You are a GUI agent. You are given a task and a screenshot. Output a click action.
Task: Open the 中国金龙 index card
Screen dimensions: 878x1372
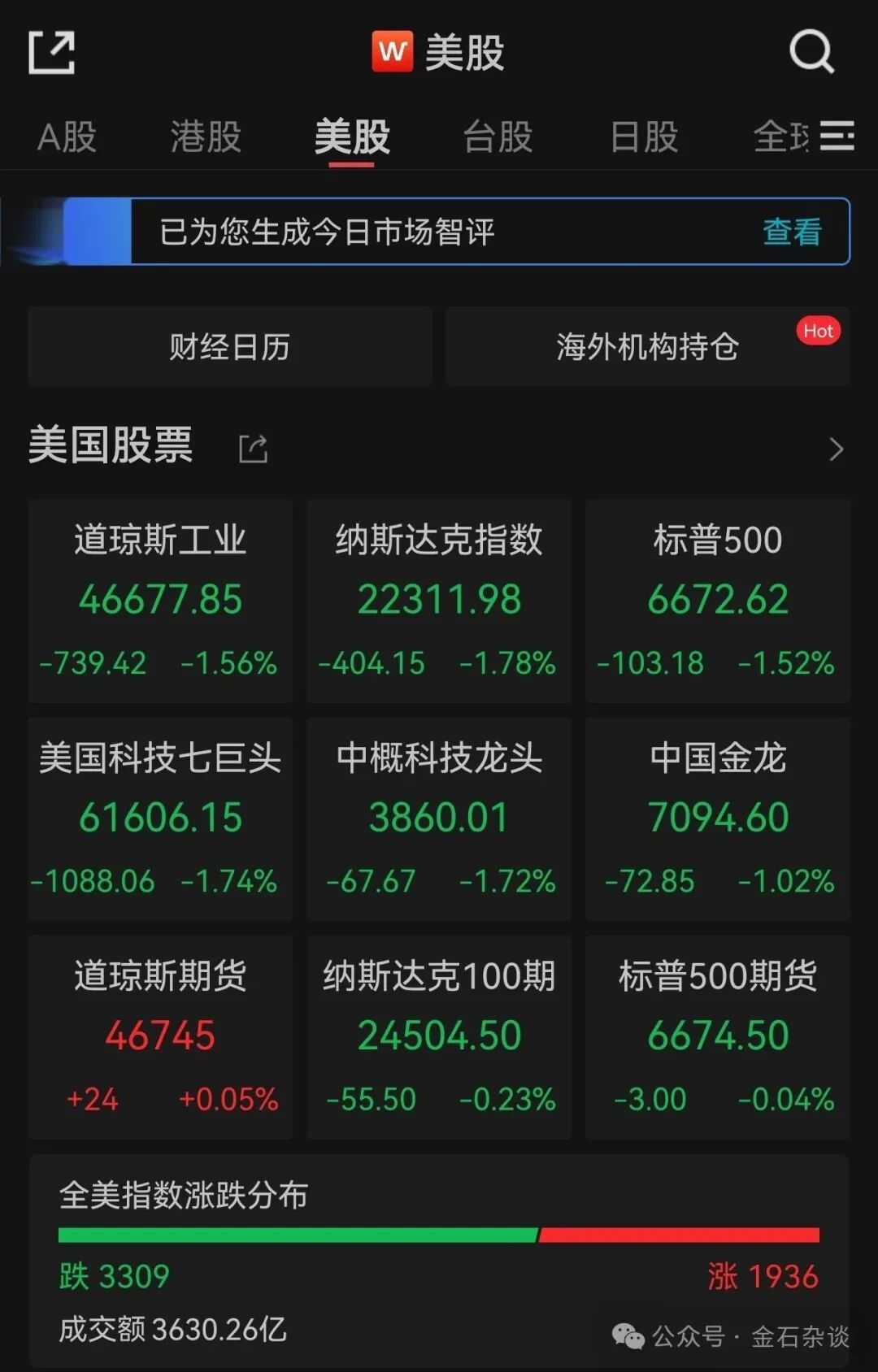(718, 818)
